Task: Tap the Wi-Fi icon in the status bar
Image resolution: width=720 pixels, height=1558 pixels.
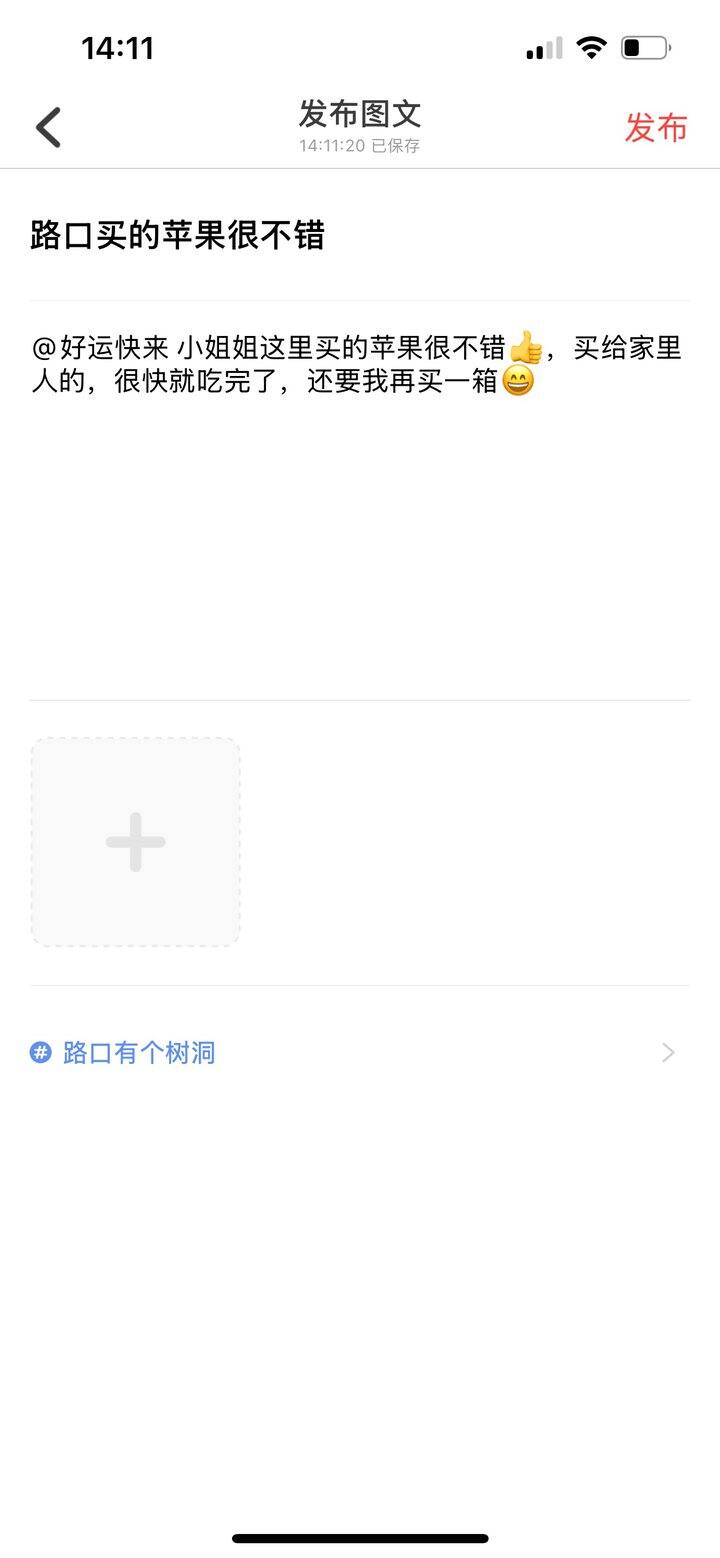Action: click(592, 46)
